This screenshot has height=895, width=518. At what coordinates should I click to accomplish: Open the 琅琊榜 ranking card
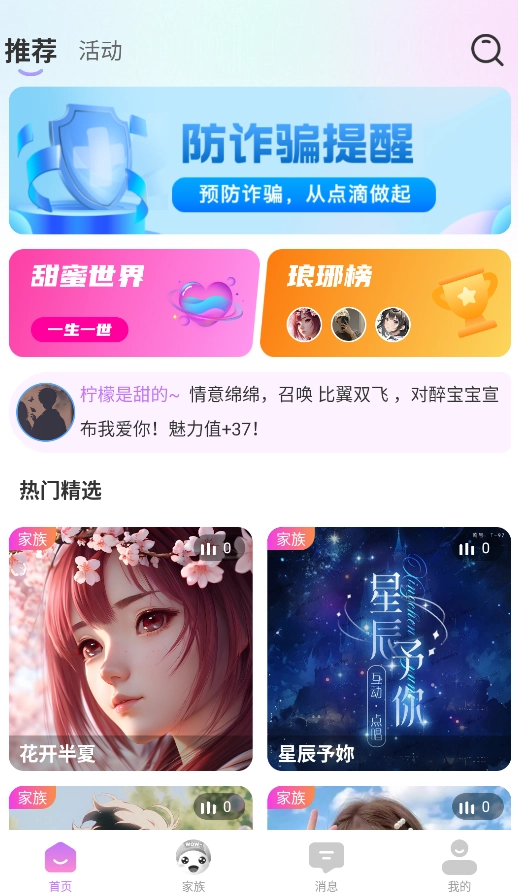(386, 303)
